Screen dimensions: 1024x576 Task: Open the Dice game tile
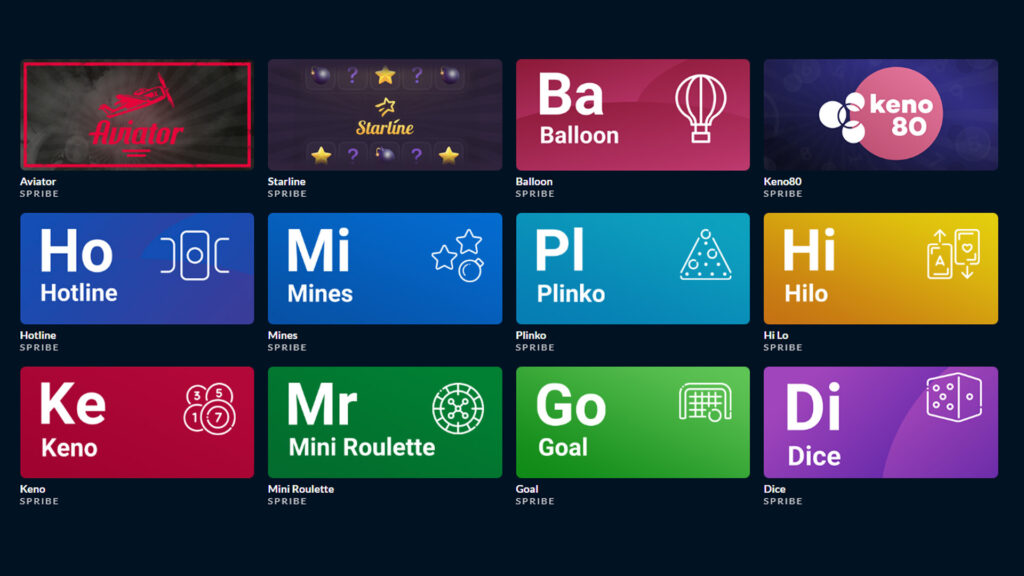click(x=880, y=422)
